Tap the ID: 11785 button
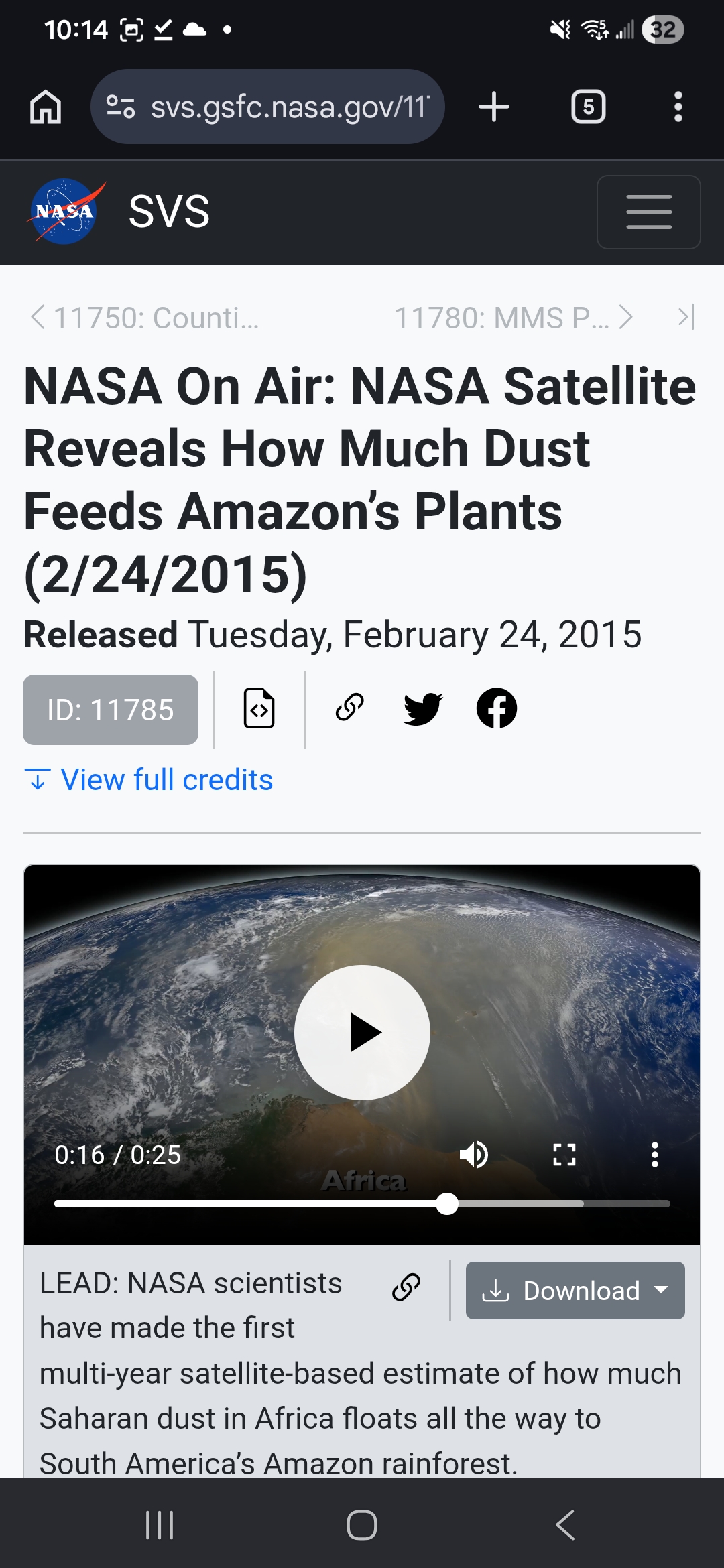Screen dimensions: 724x1568 pos(111,710)
